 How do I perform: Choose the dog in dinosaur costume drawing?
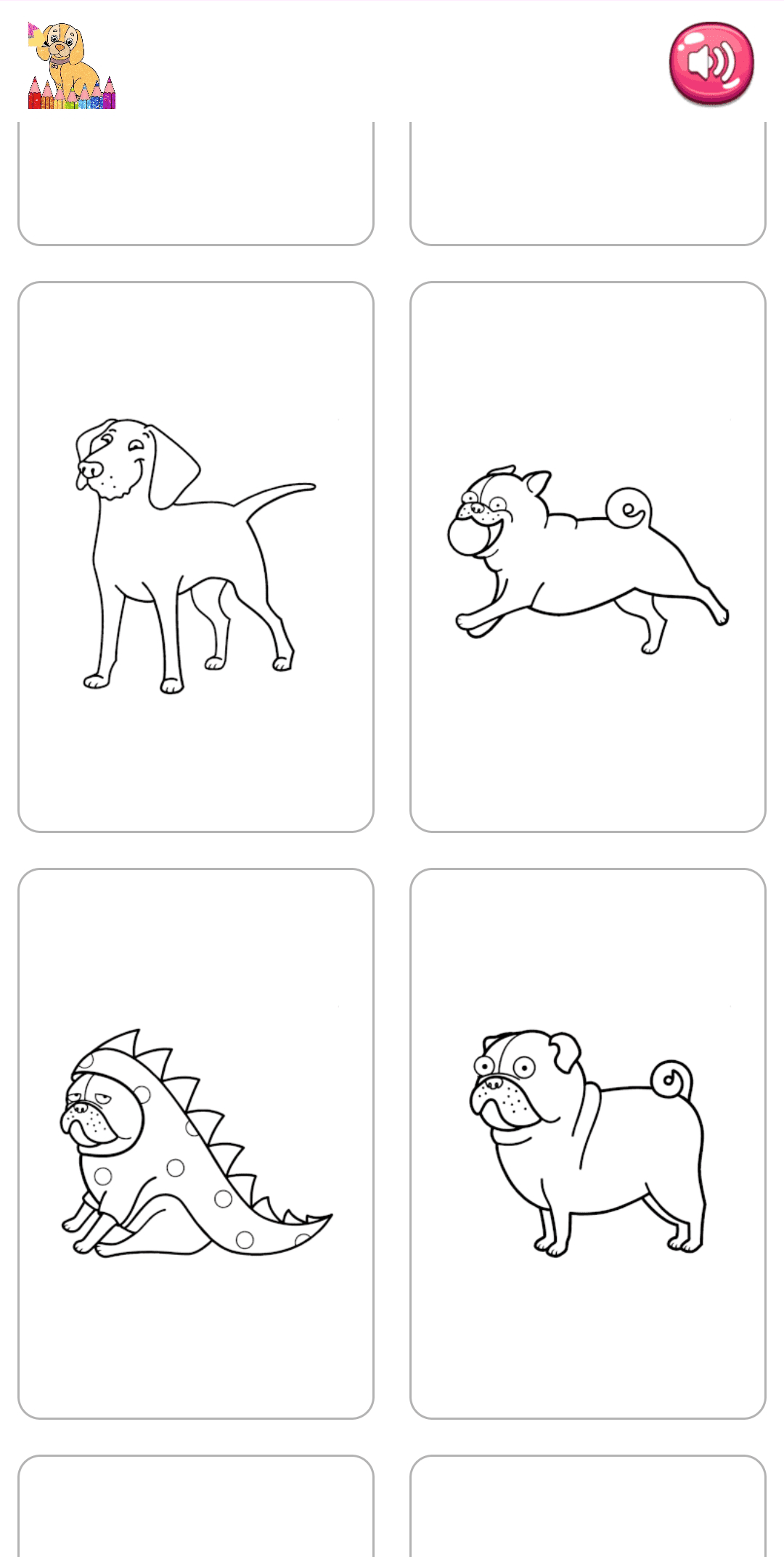tap(196, 1143)
